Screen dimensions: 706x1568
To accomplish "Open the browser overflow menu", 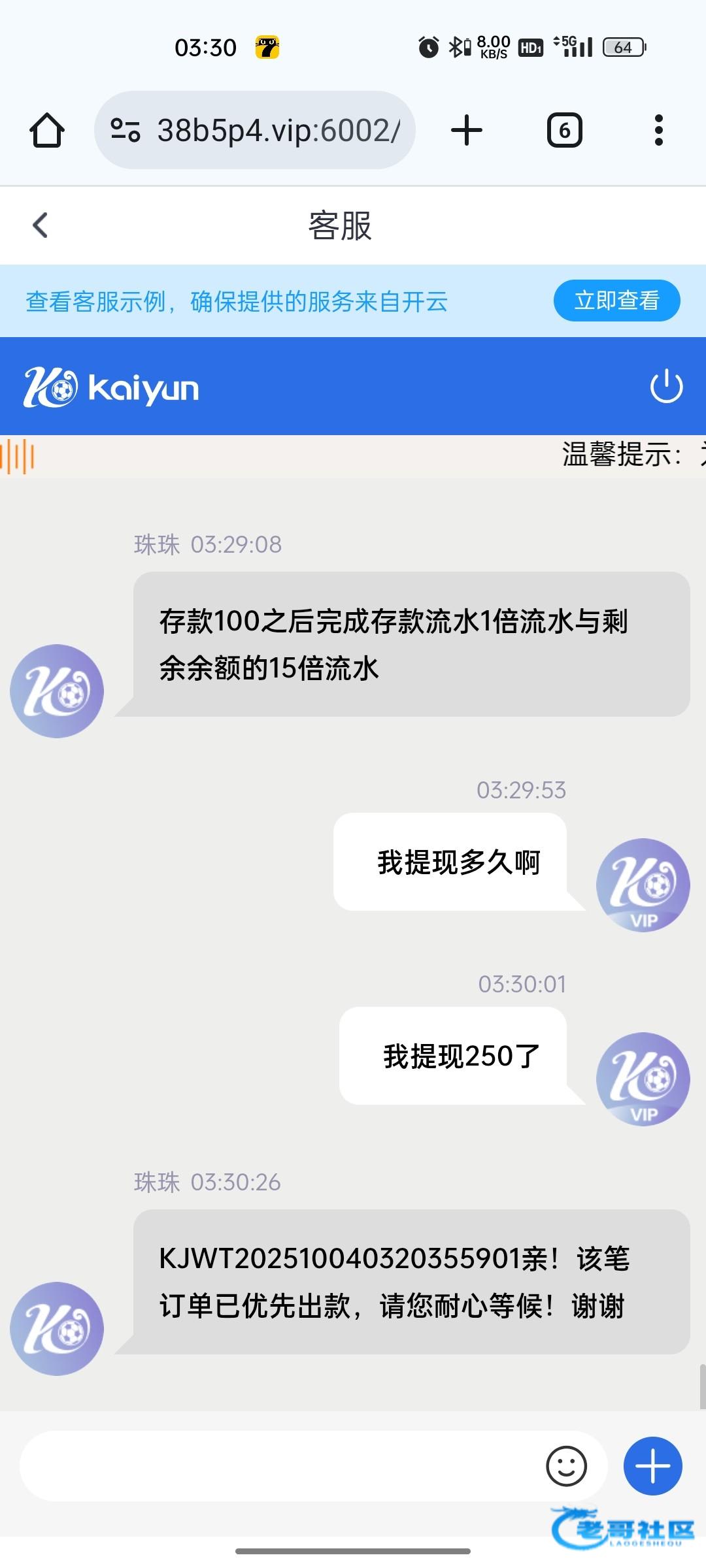I will pyautogui.click(x=658, y=130).
